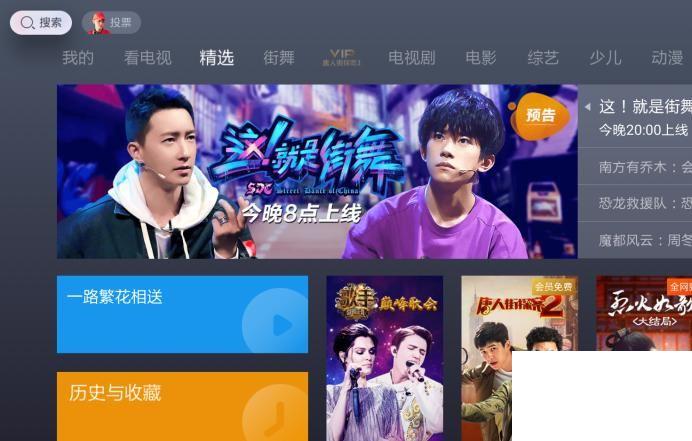Open the 投票 voting button
This screenshot has height=441, width=692.
pyautogui.click(x=111, y=22)
